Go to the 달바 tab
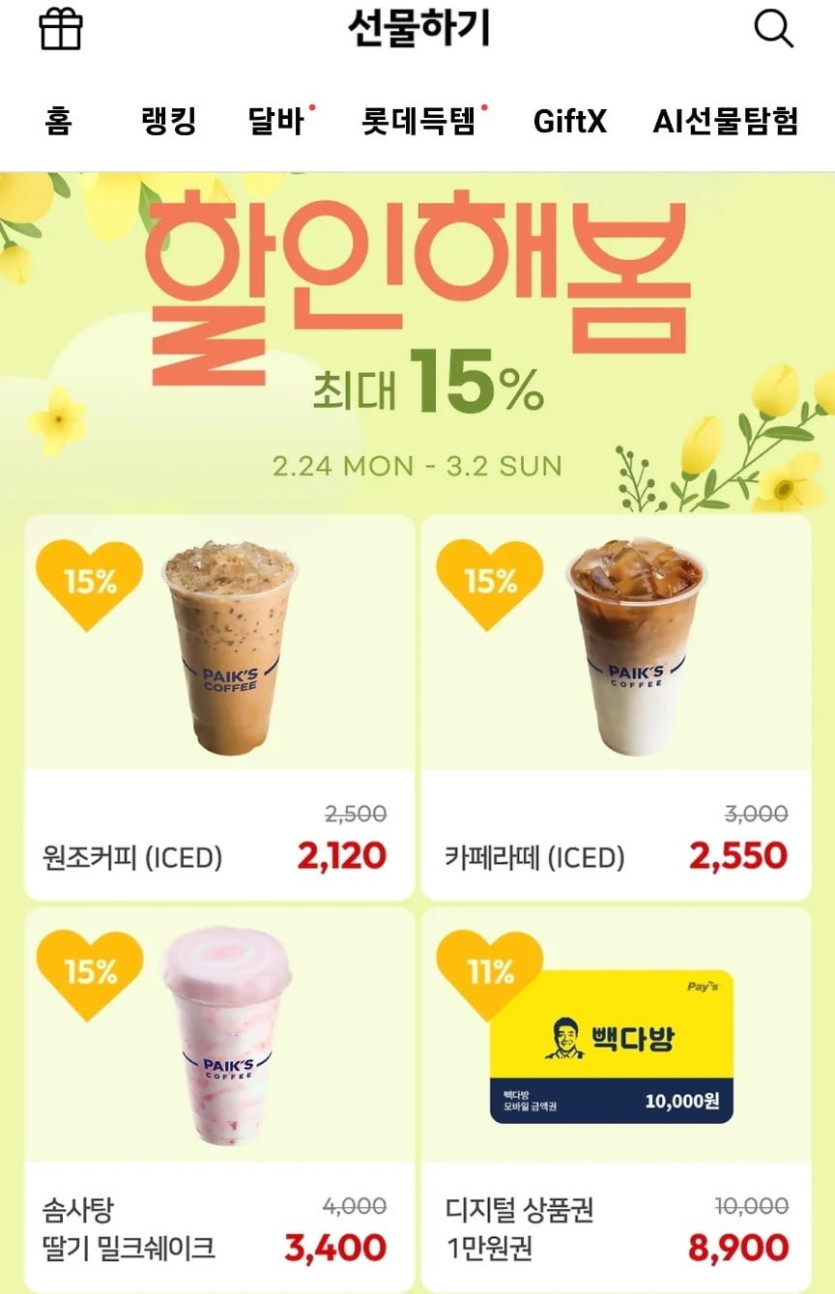Screen dimensions: 835x1294 [277, 122]
